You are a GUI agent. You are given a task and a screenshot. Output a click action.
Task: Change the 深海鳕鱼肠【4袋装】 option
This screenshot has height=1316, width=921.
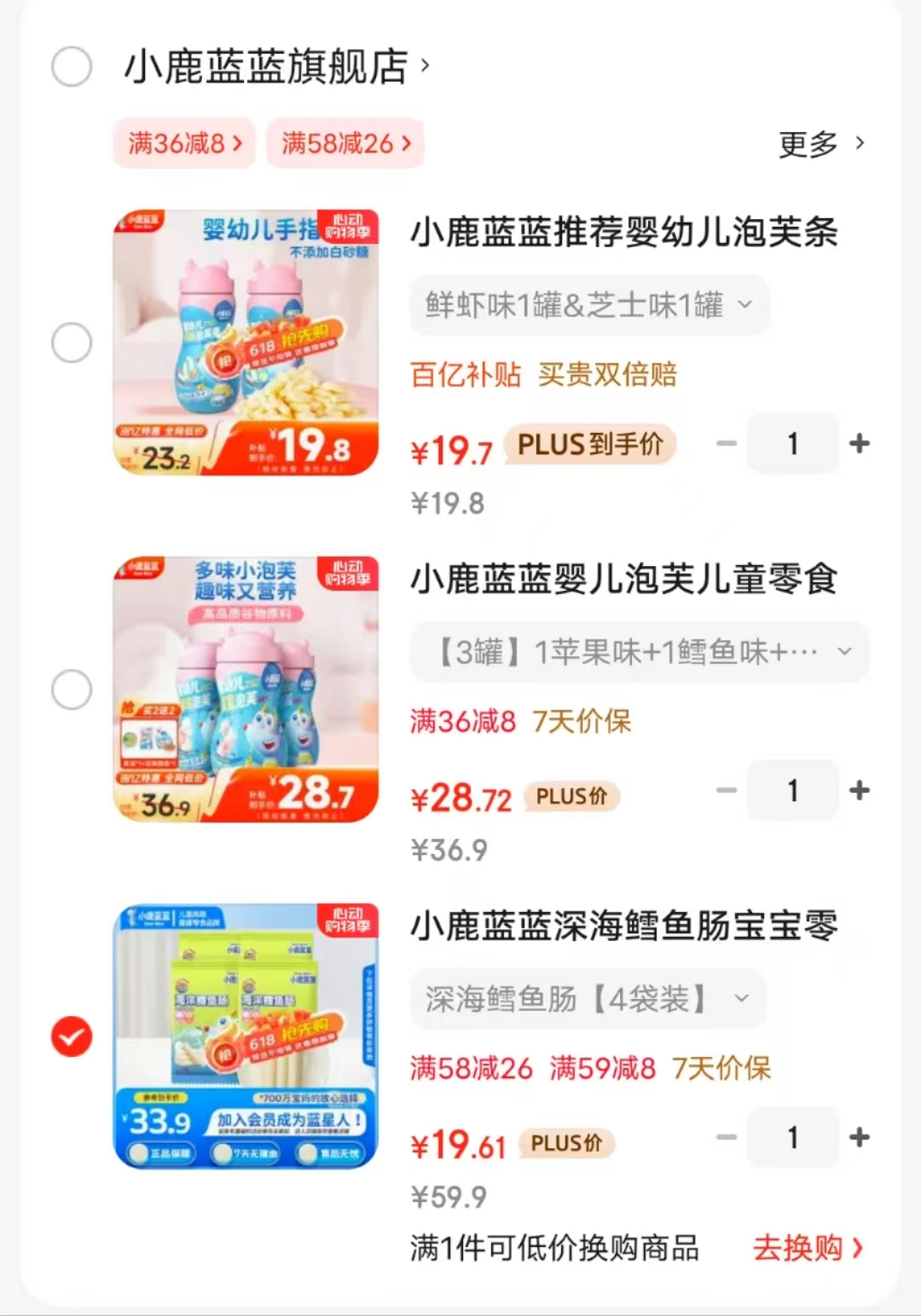[587, 999]
